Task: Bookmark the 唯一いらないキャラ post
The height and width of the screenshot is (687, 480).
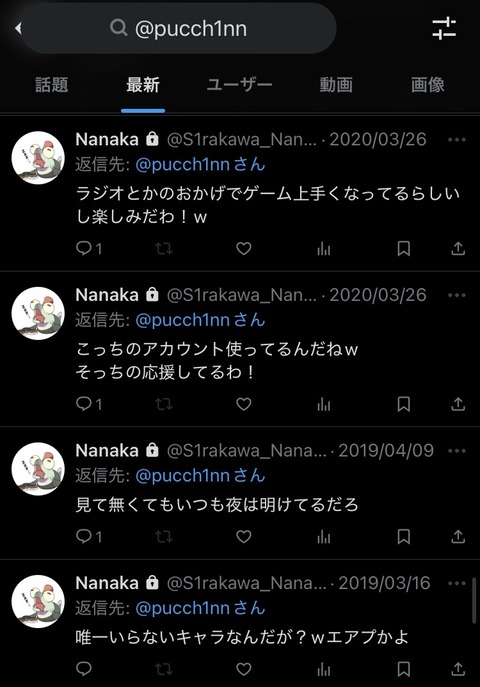Action: [403, 669]
